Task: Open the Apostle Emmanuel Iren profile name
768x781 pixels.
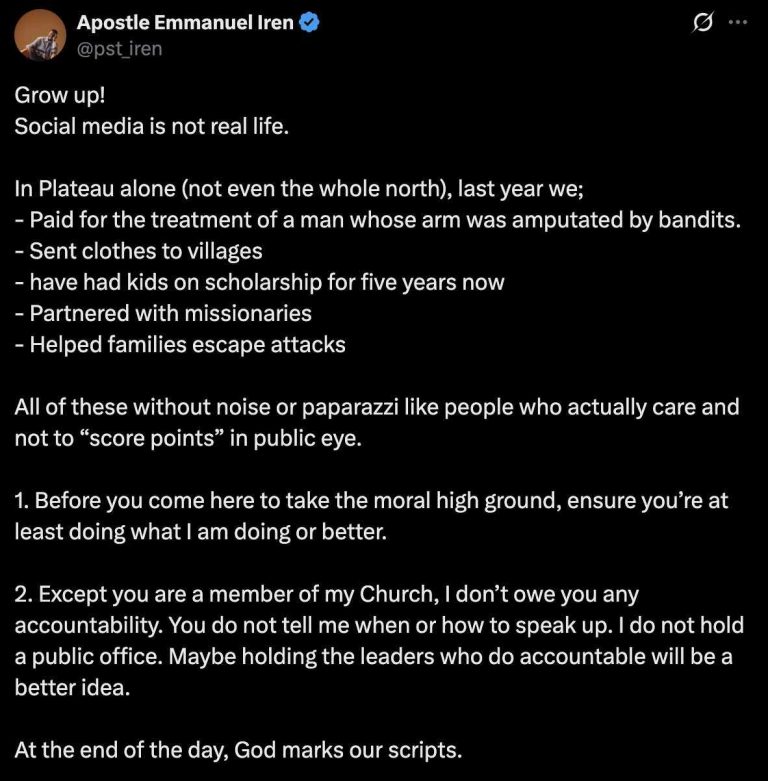Action: [185, 24]
